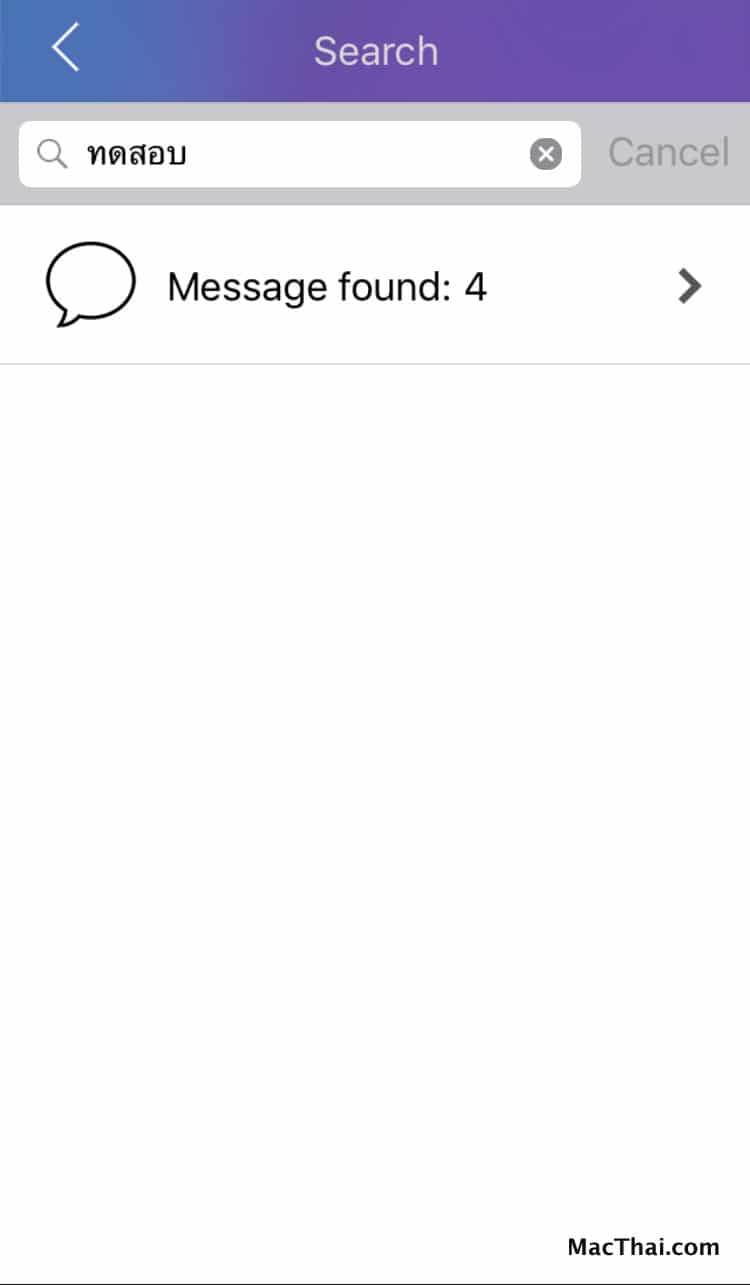Cancel the search
Screen dimensions: 750x1285
coord(668,153)
